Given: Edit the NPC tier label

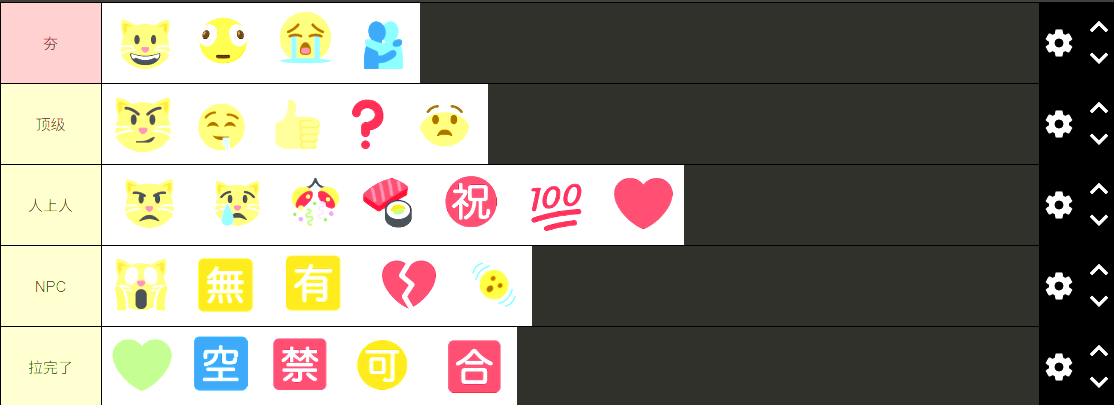Looking at the screenshot, I should (x=50, y=286).
